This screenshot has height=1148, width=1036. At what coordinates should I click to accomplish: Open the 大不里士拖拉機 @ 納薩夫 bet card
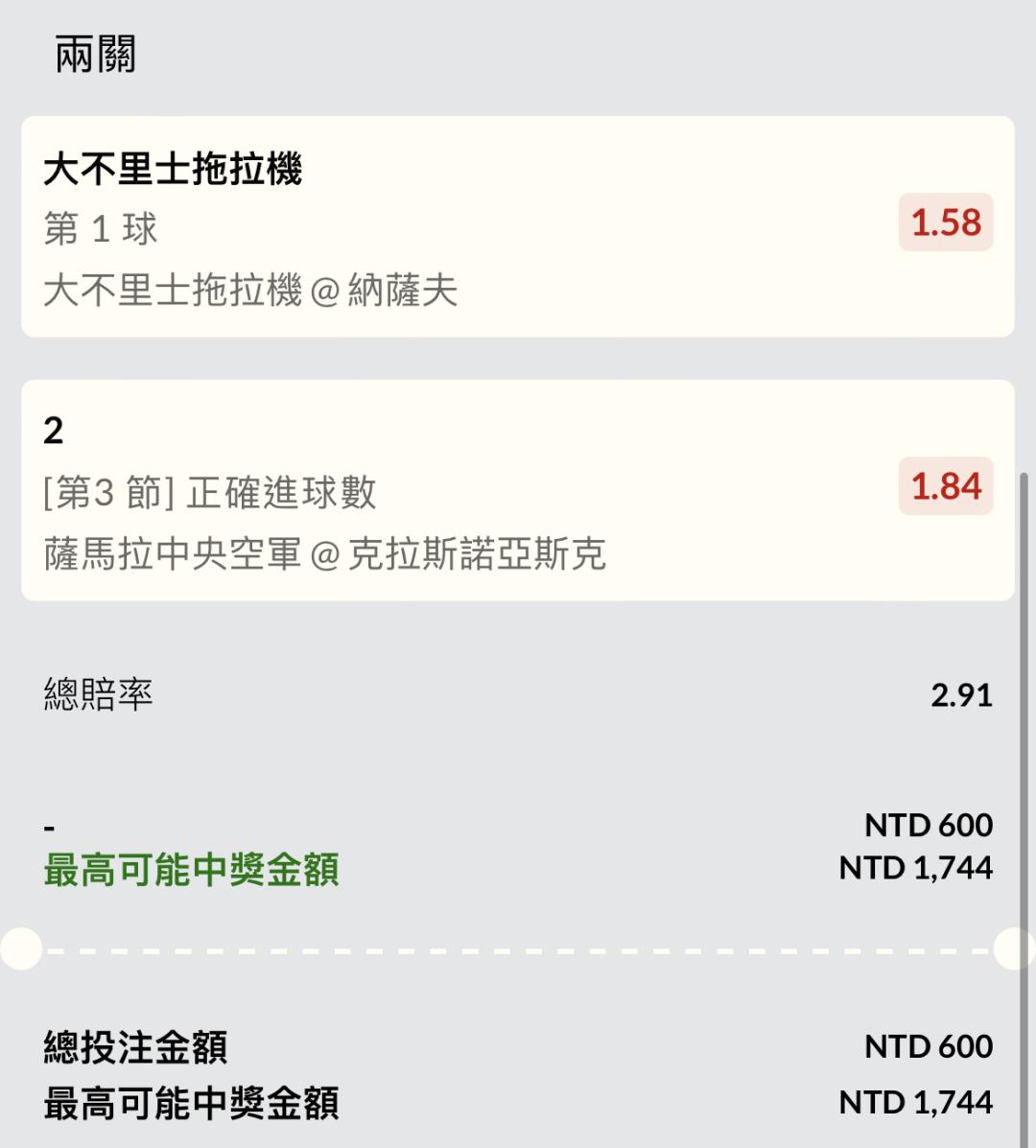coord(517,227)
